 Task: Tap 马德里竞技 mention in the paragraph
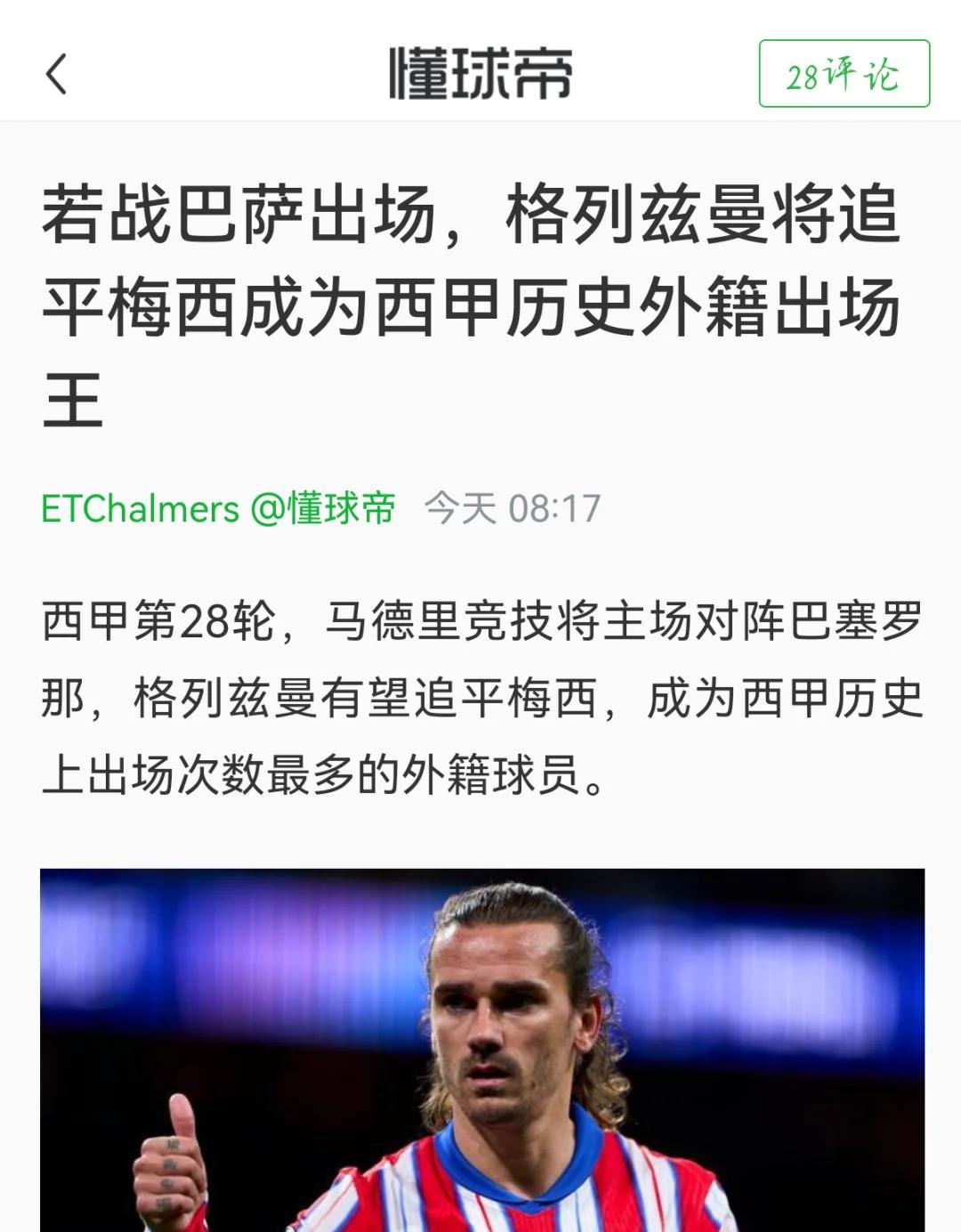[x=427, y=623]
